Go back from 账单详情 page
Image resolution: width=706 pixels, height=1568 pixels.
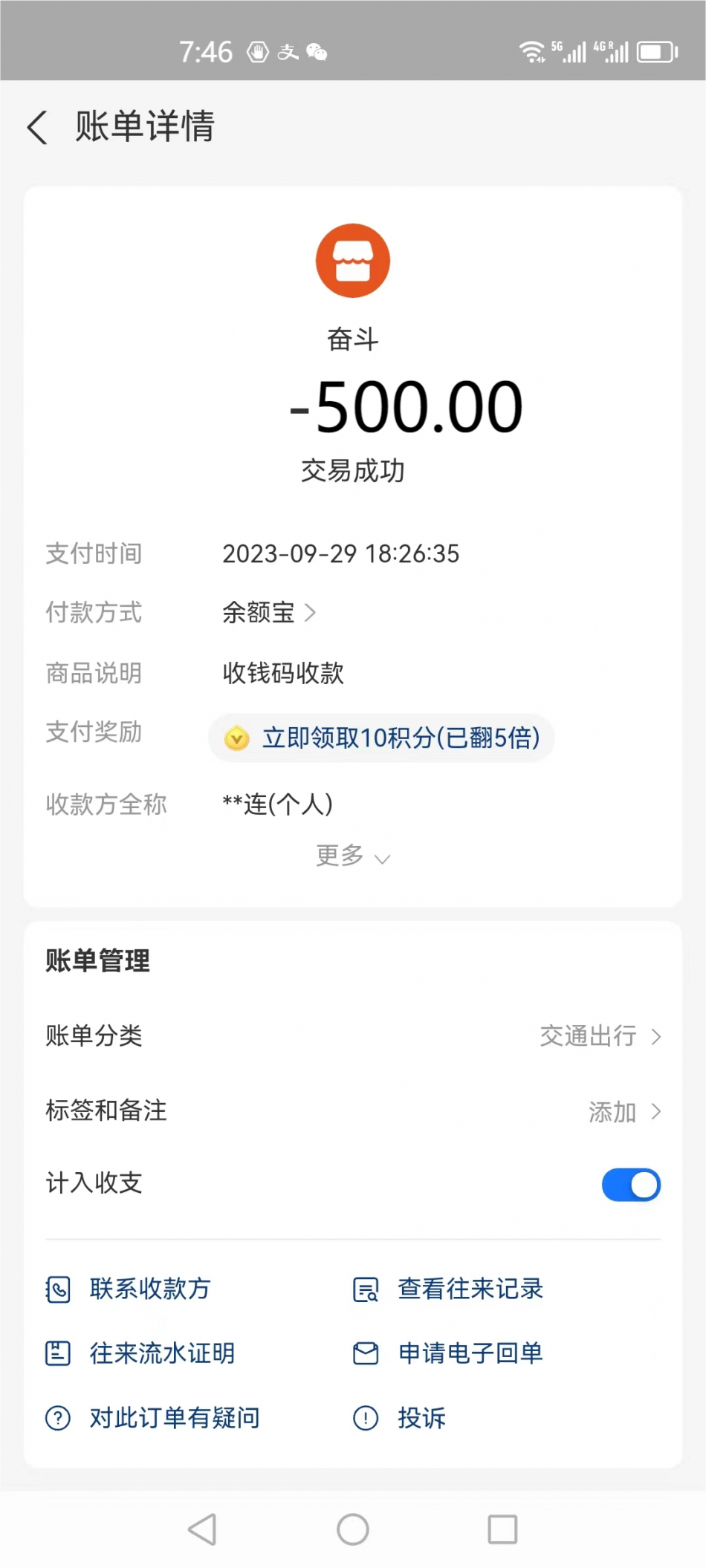coord(37,127)
